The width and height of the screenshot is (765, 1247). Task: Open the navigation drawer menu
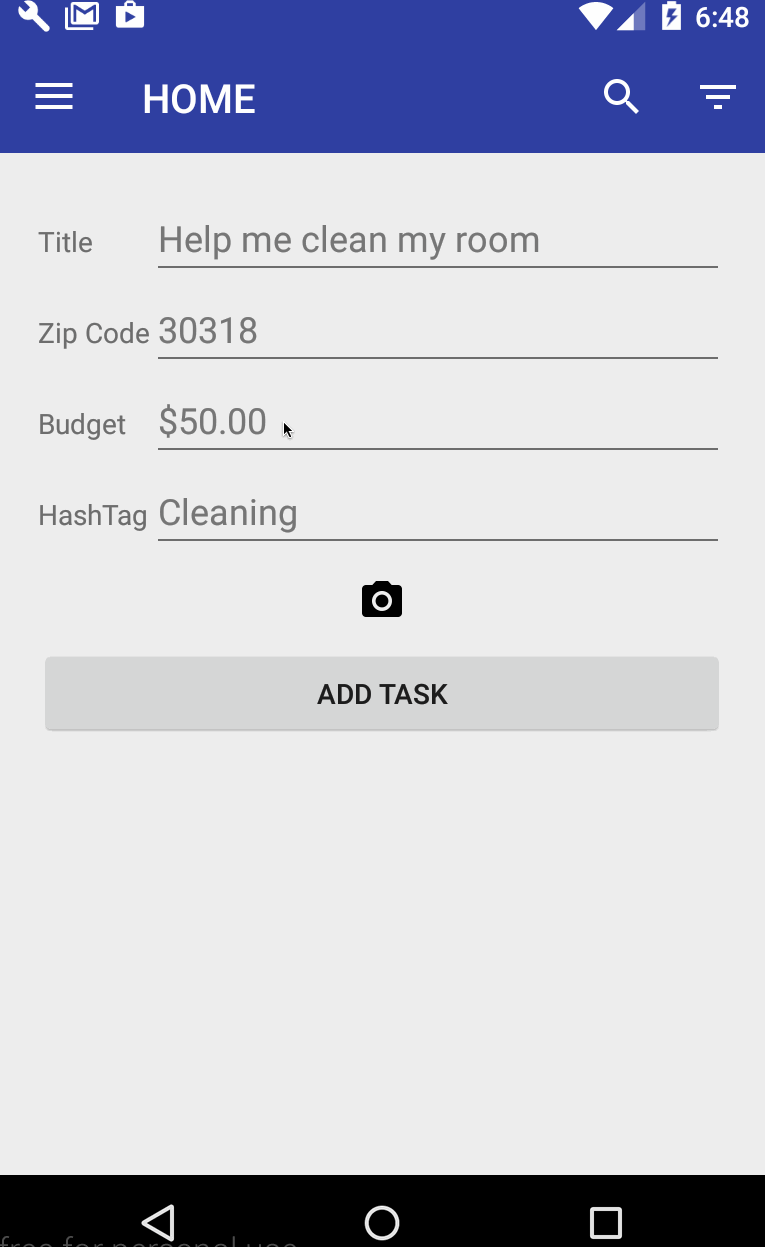click(54, 98)
